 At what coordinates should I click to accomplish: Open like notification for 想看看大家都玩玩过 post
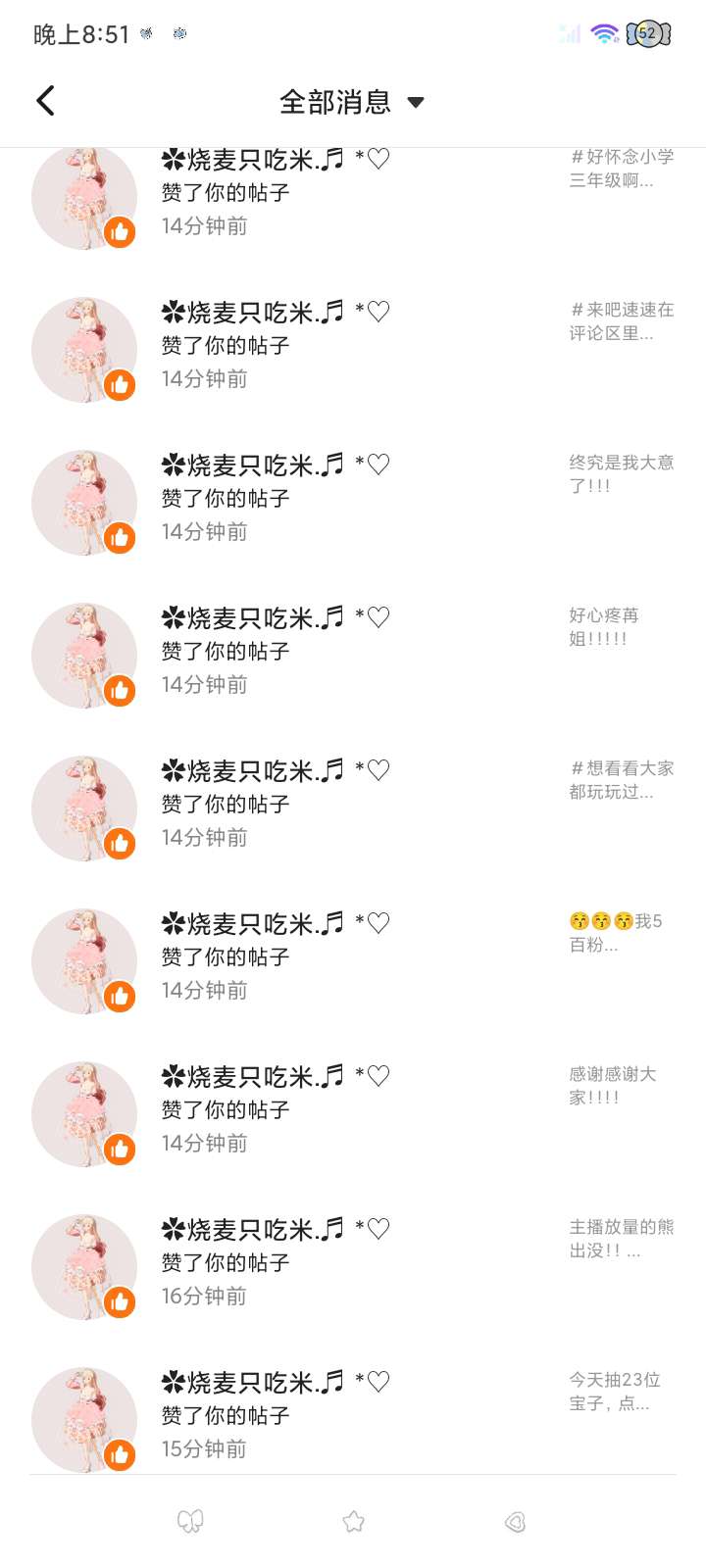click(x=353, y=805)
